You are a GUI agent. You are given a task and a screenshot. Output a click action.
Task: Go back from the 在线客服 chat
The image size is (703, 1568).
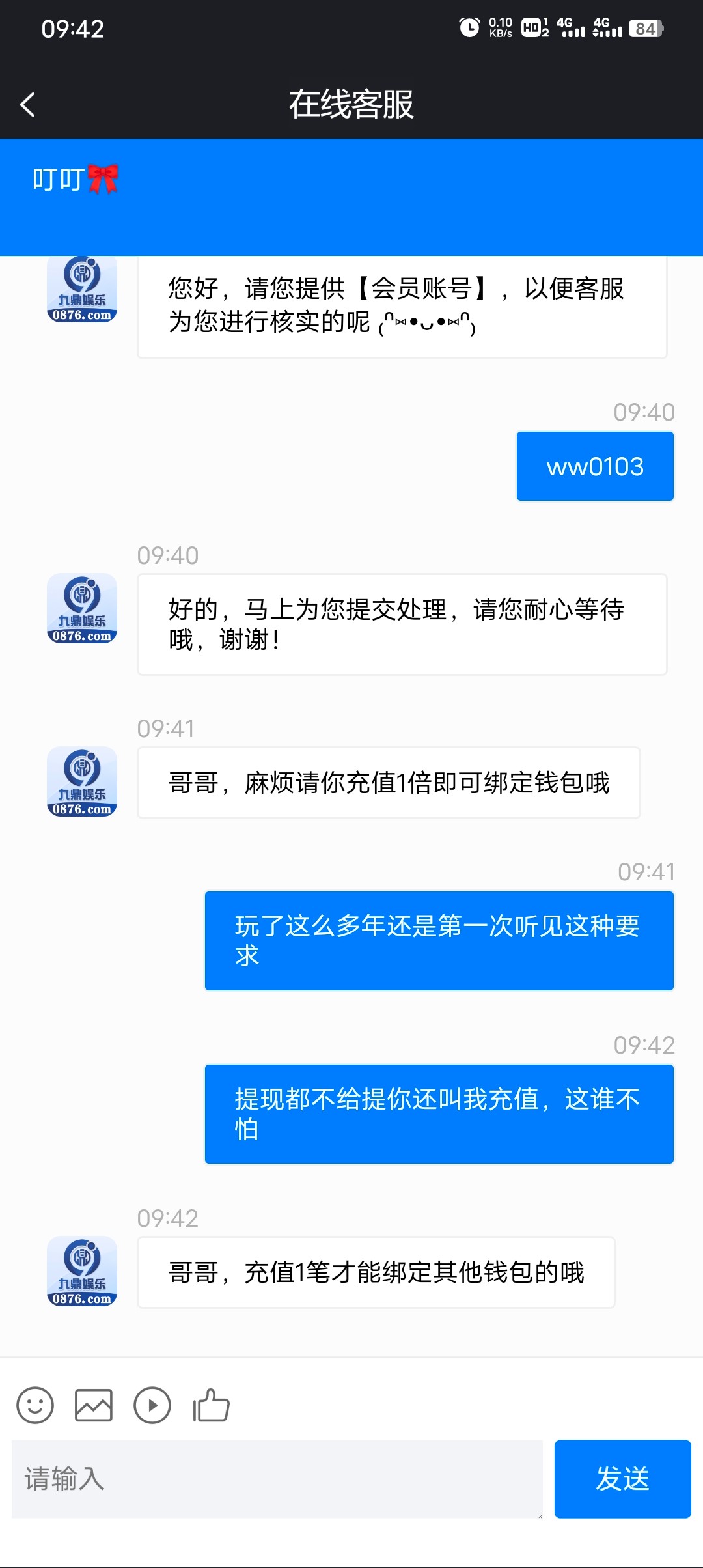(27, 104)
